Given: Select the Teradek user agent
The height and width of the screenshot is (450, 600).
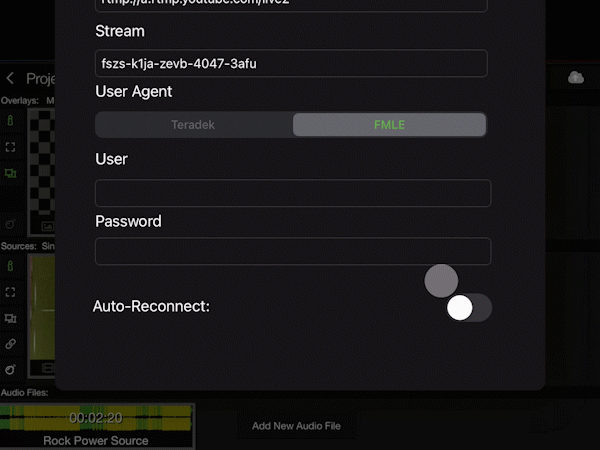Looking at the screenshot, I should point(193,125).
